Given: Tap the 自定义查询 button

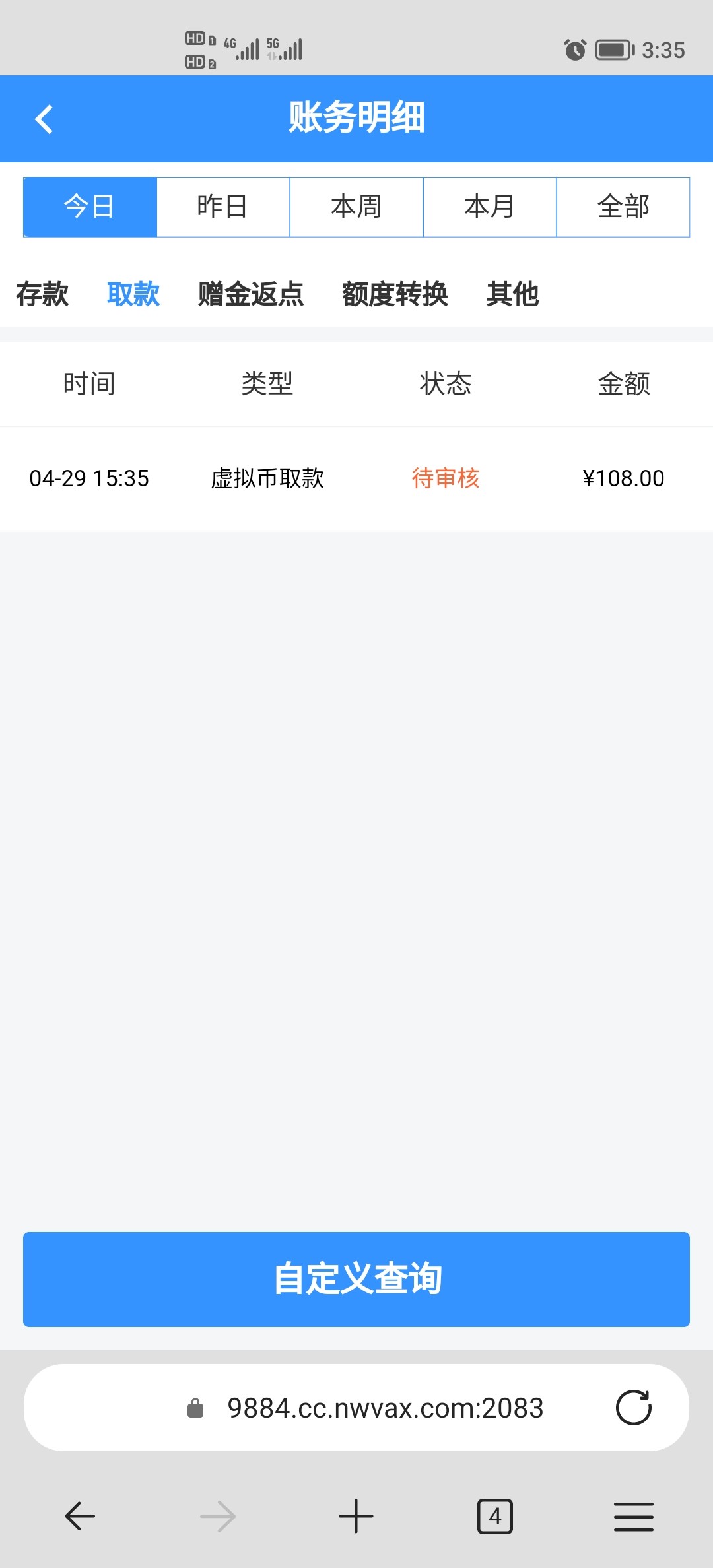Looking at the screenshot, I should click(x=356, y=1279).
